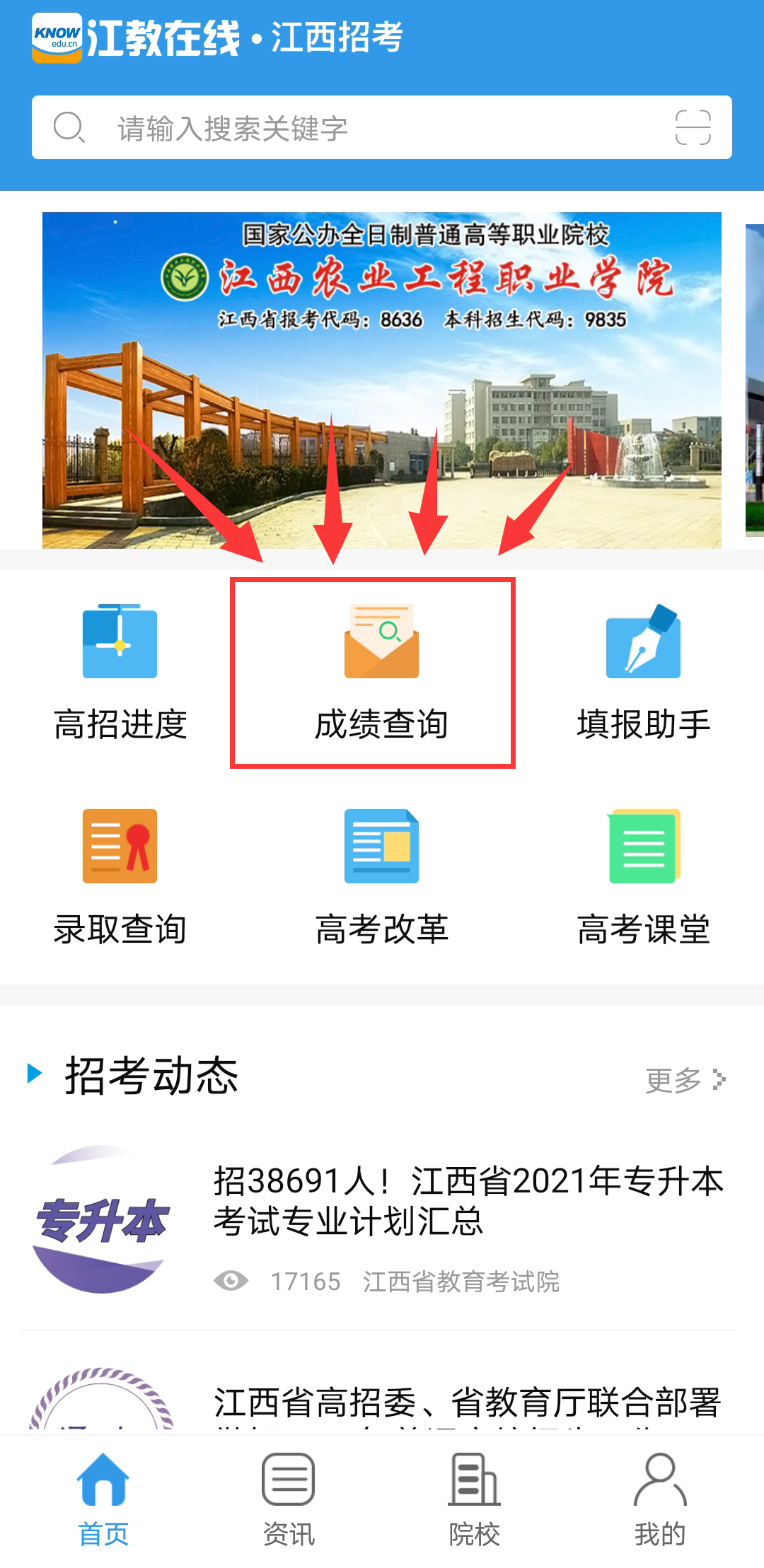The width and height of the screenshot is (764, 1568).
Task: Open 高招进度 shortcut
Action: coord(120,672)
